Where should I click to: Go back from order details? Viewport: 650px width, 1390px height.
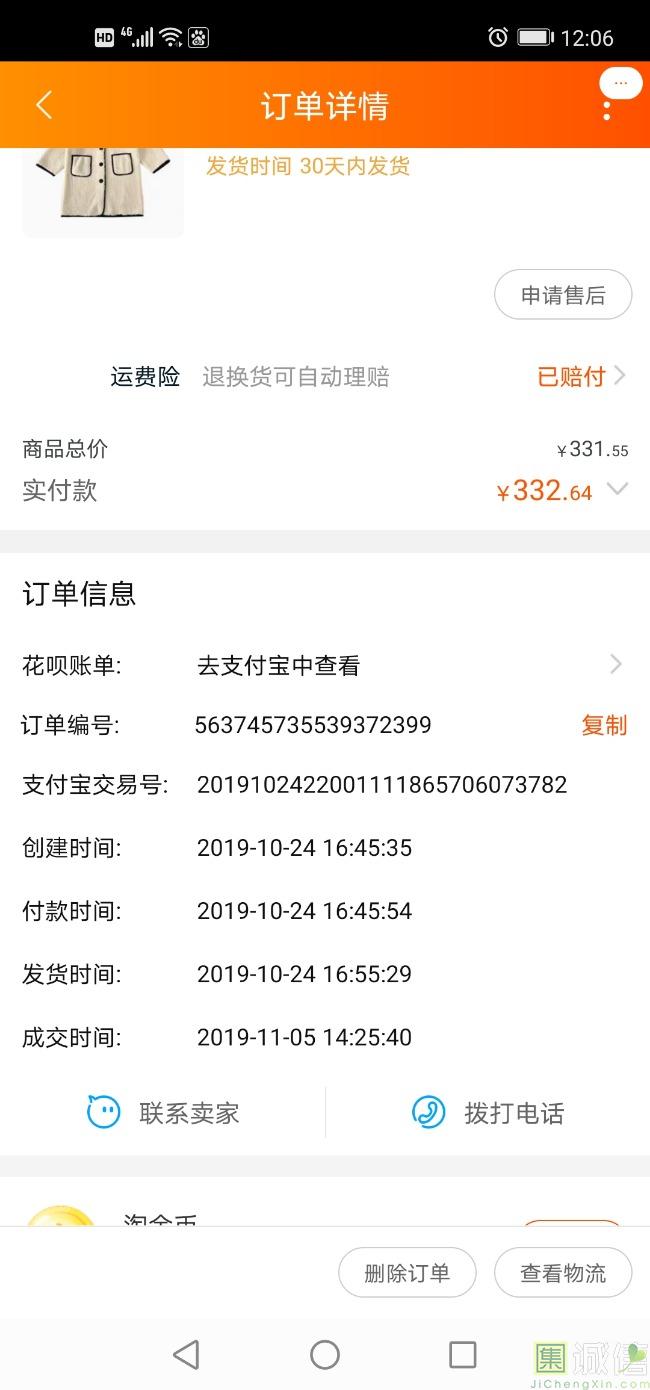tap(44, 105)
